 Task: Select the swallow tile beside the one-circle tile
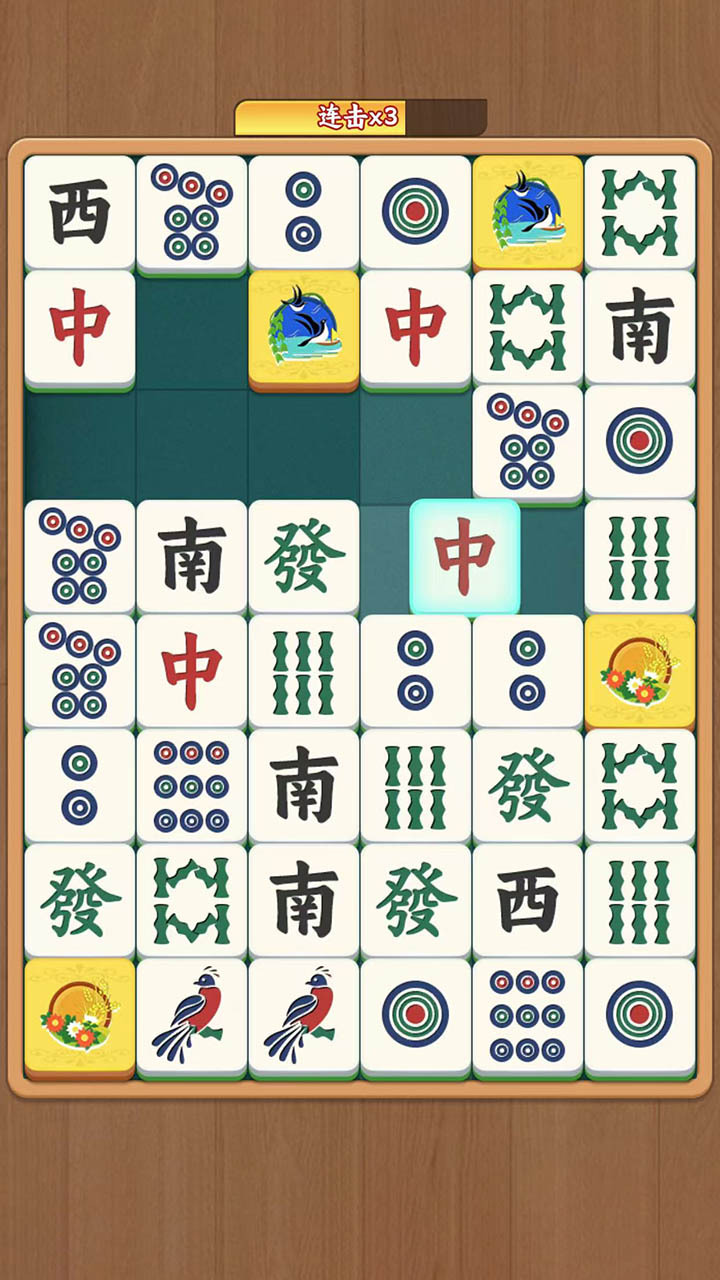(x=528, y=212)
